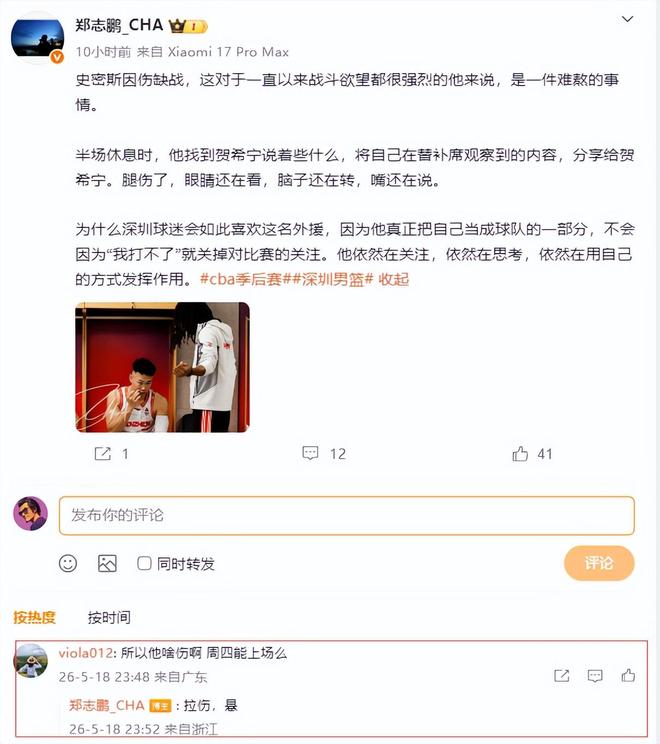Check the 同时转发 box
The width and height of the screenshot is (660, 744).
pyautogui.click(x=144, y=564)
